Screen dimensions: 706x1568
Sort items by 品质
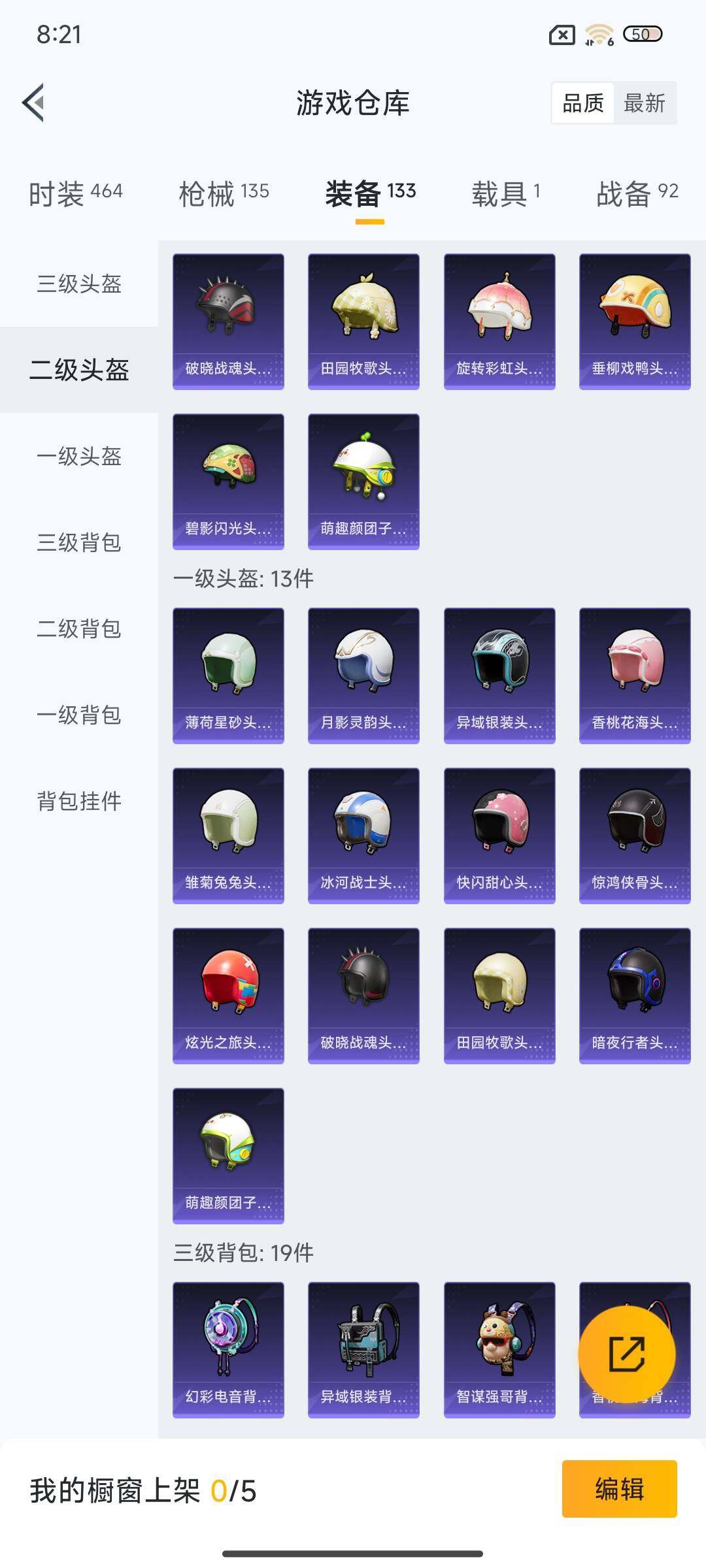[x=583, y=103]
